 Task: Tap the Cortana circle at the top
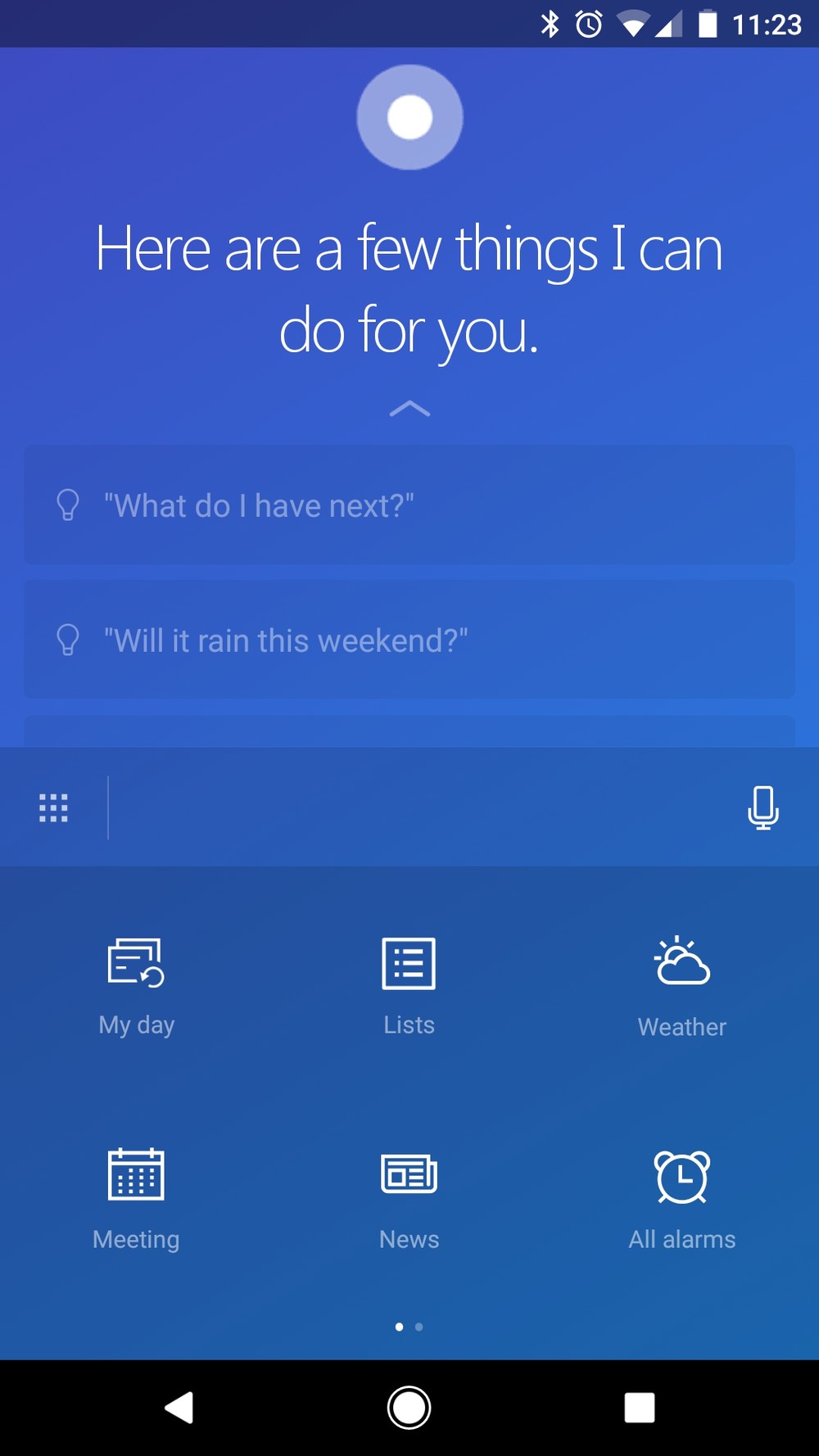(x=409, y=117)
